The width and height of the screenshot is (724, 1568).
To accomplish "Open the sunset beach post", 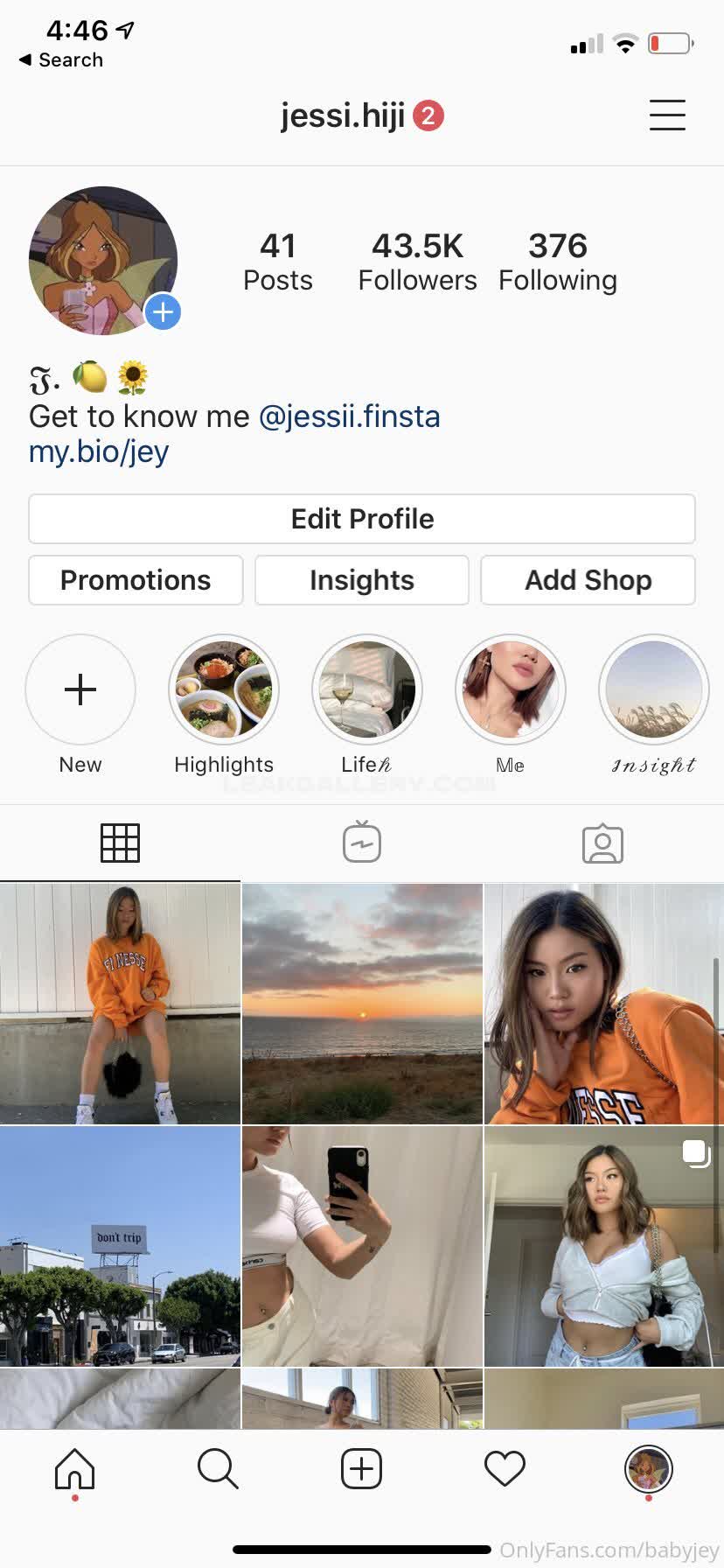I will tap(362, 1004).
